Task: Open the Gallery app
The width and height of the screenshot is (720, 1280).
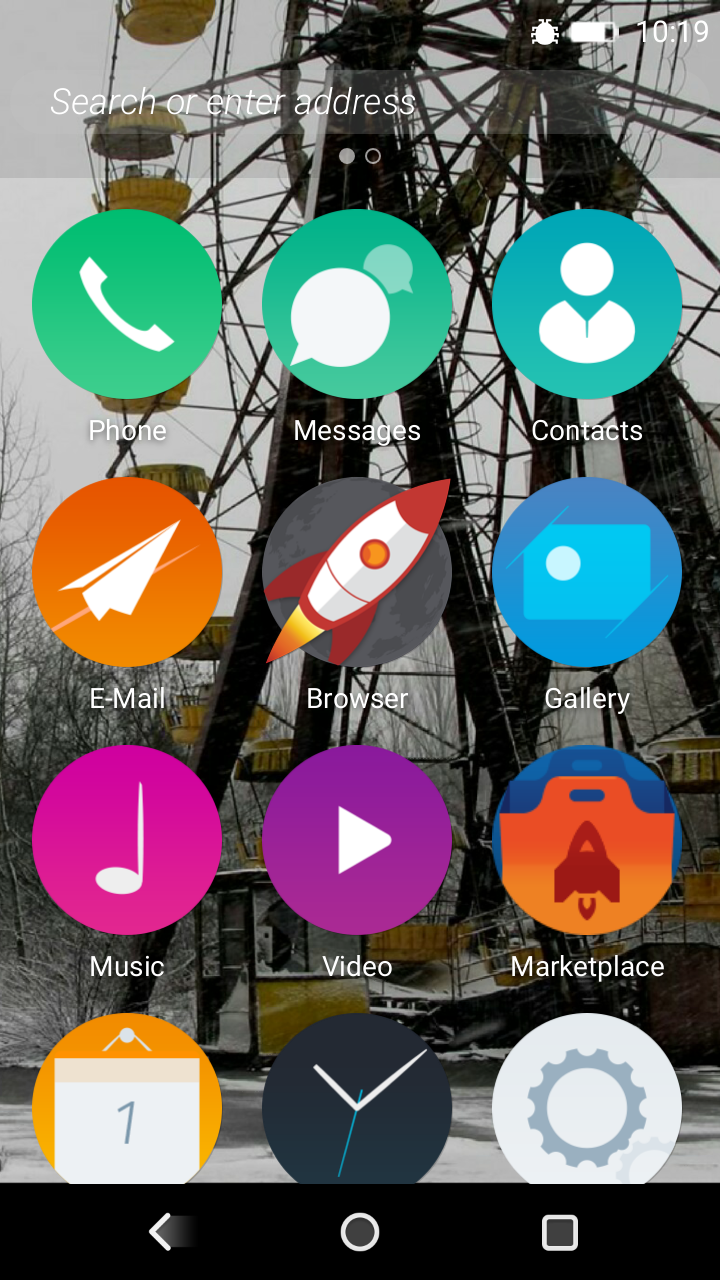Action: (587, 572)
